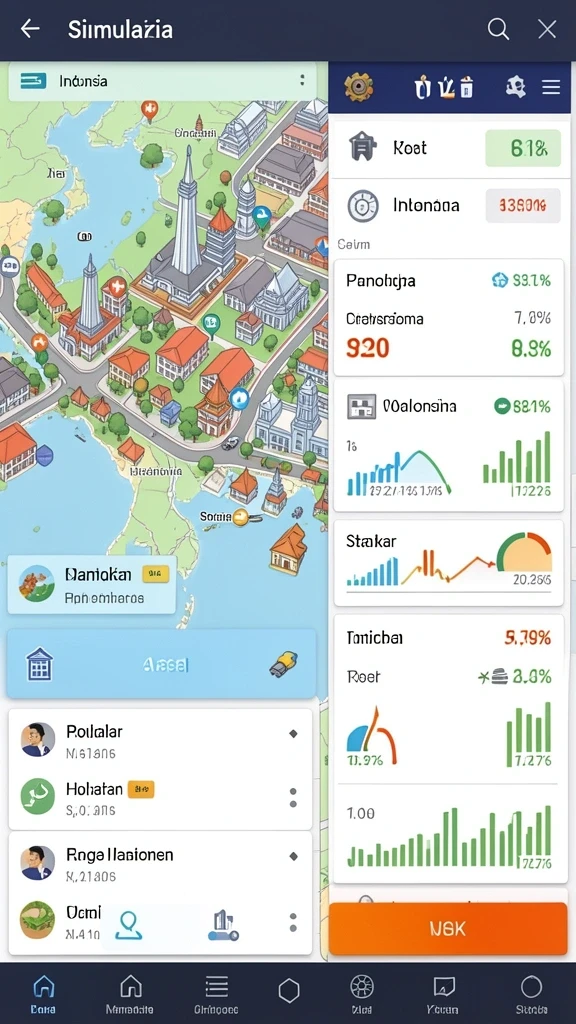
Task: Open search in the Simulazia header
Action: [x=498, y=29]
